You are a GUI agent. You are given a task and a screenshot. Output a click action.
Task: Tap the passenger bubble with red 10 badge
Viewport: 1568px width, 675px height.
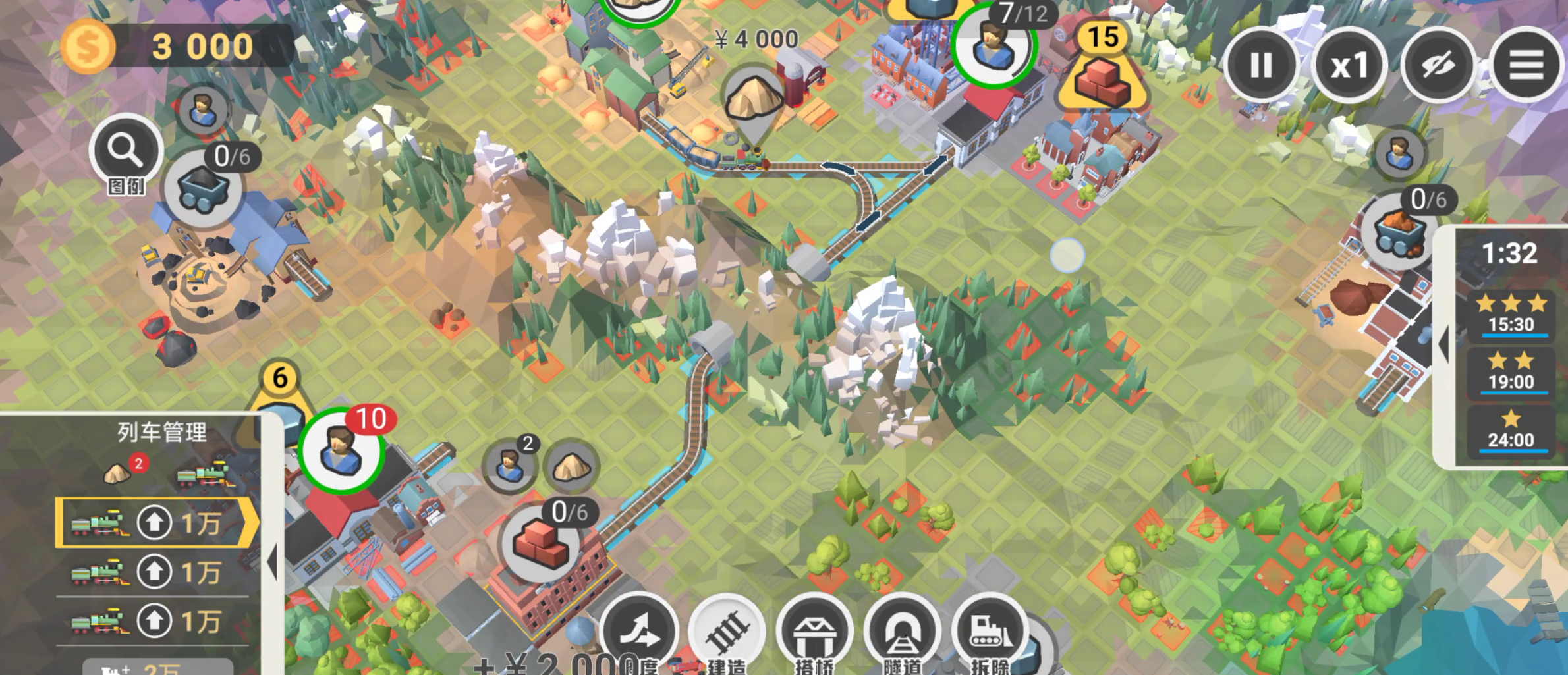pyautogui.click(x=341, y=450)
